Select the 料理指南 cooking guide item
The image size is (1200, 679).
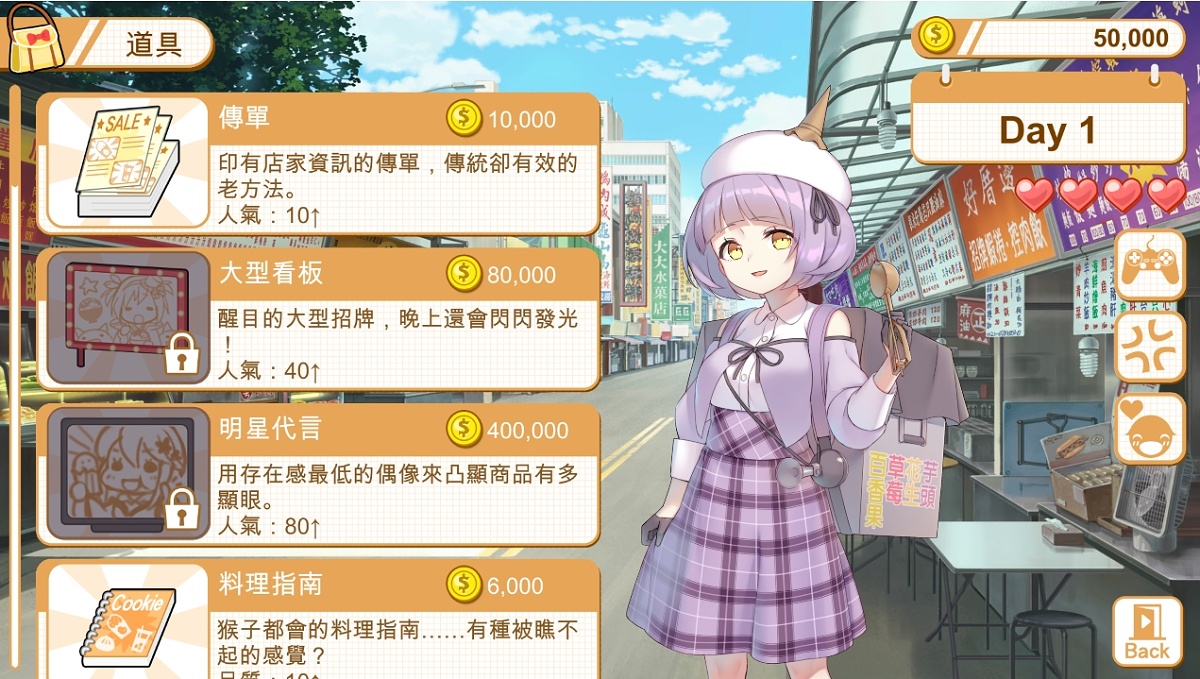pos(318,620)
